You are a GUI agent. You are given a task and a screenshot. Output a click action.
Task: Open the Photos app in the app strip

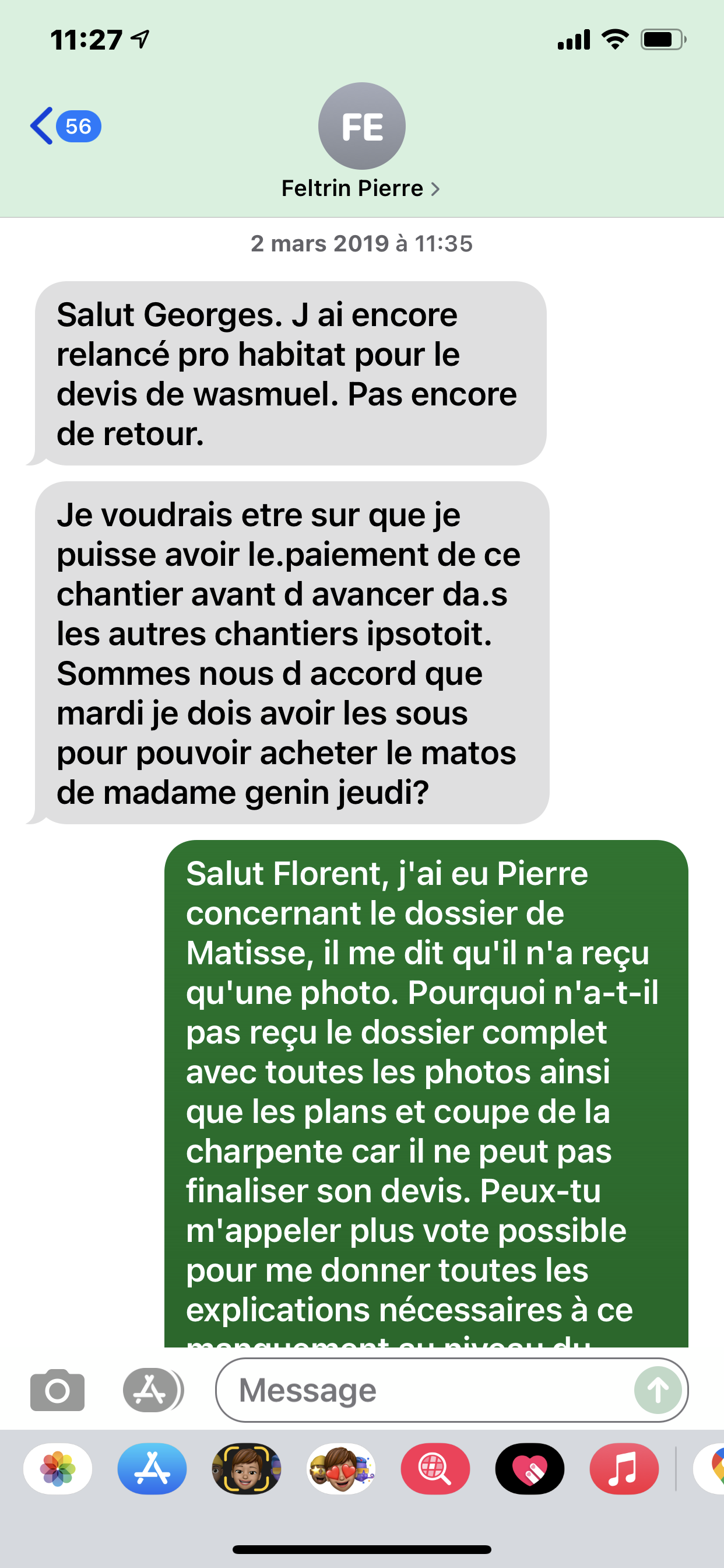(x=58, y=1469)
